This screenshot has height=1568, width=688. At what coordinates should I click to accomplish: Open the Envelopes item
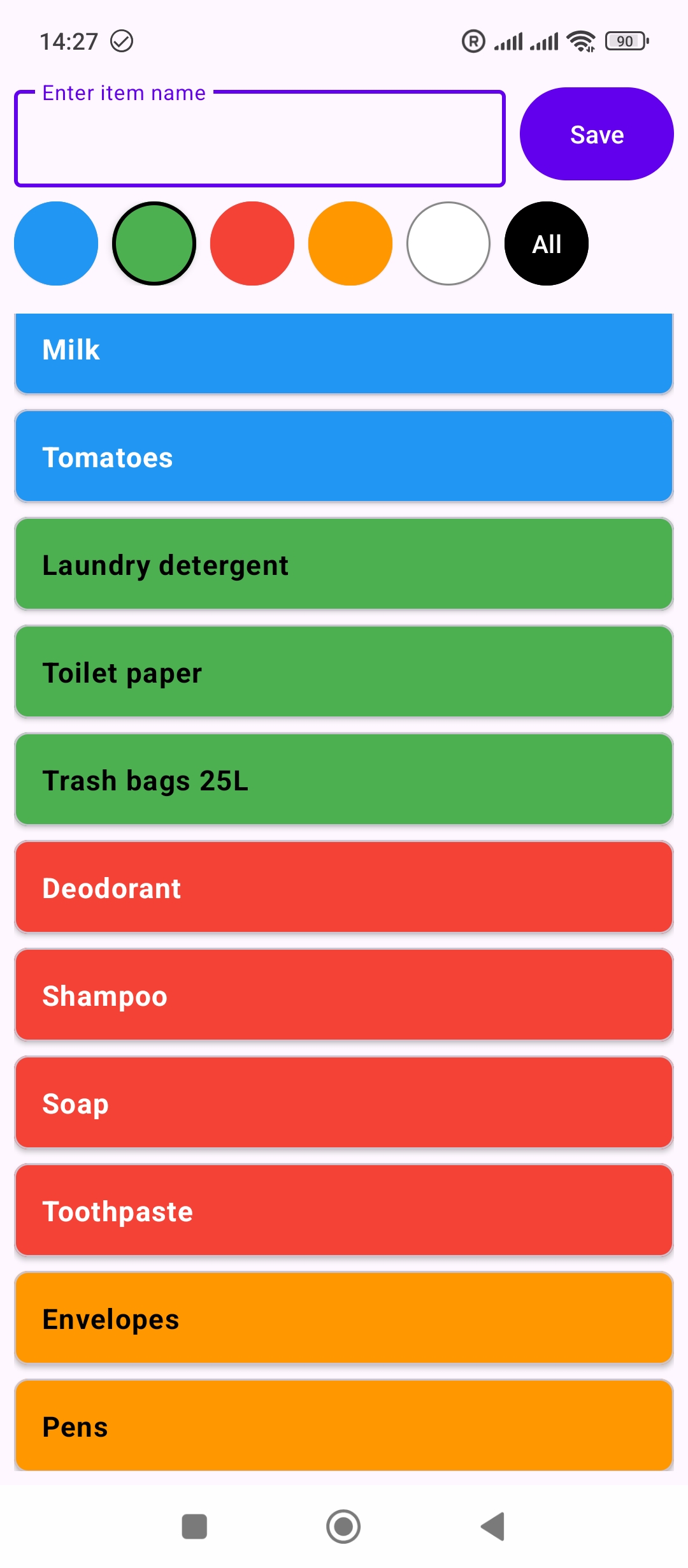coord(344,1318)
